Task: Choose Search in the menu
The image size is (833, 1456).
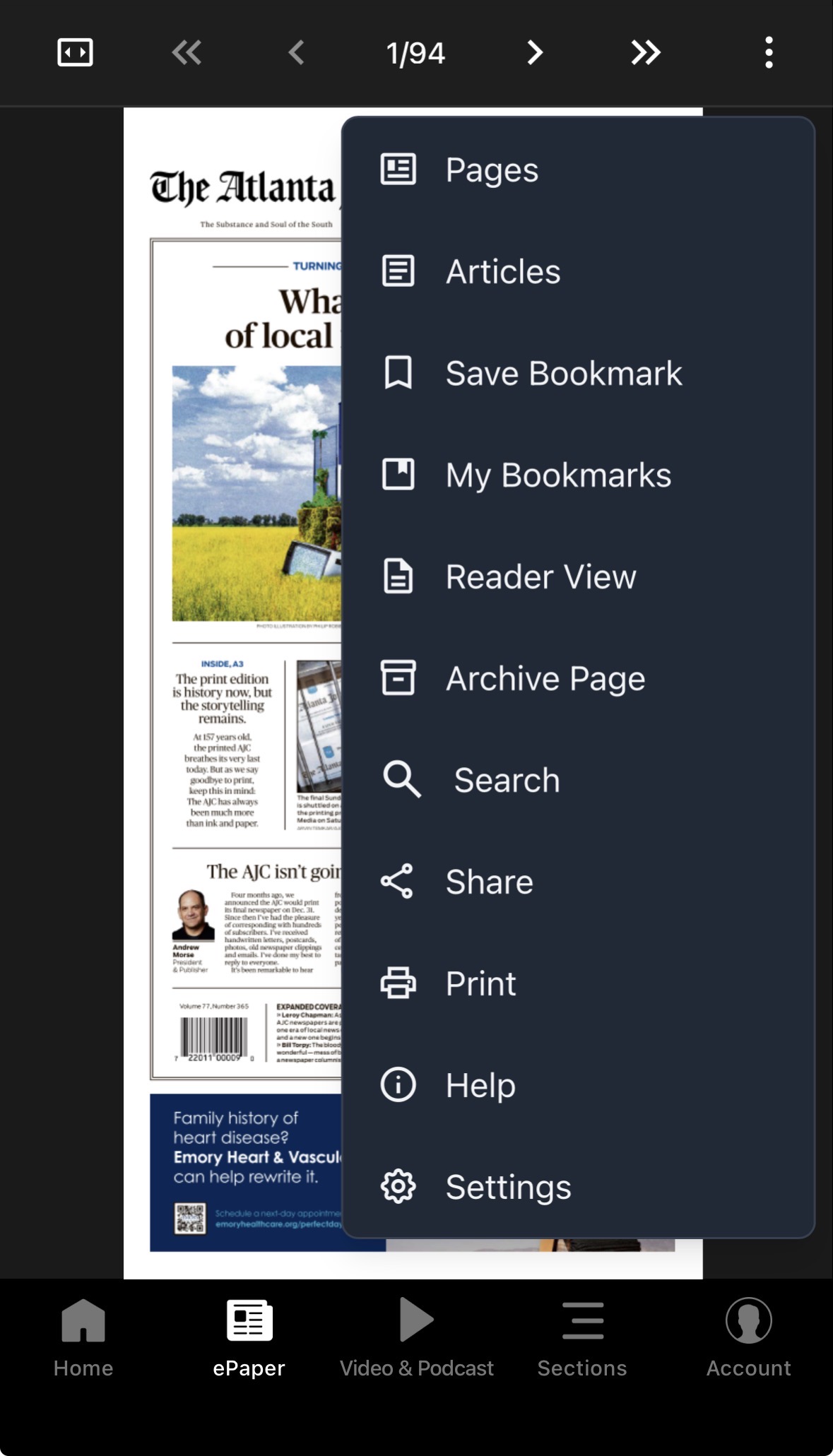Action: click(506, 781)
